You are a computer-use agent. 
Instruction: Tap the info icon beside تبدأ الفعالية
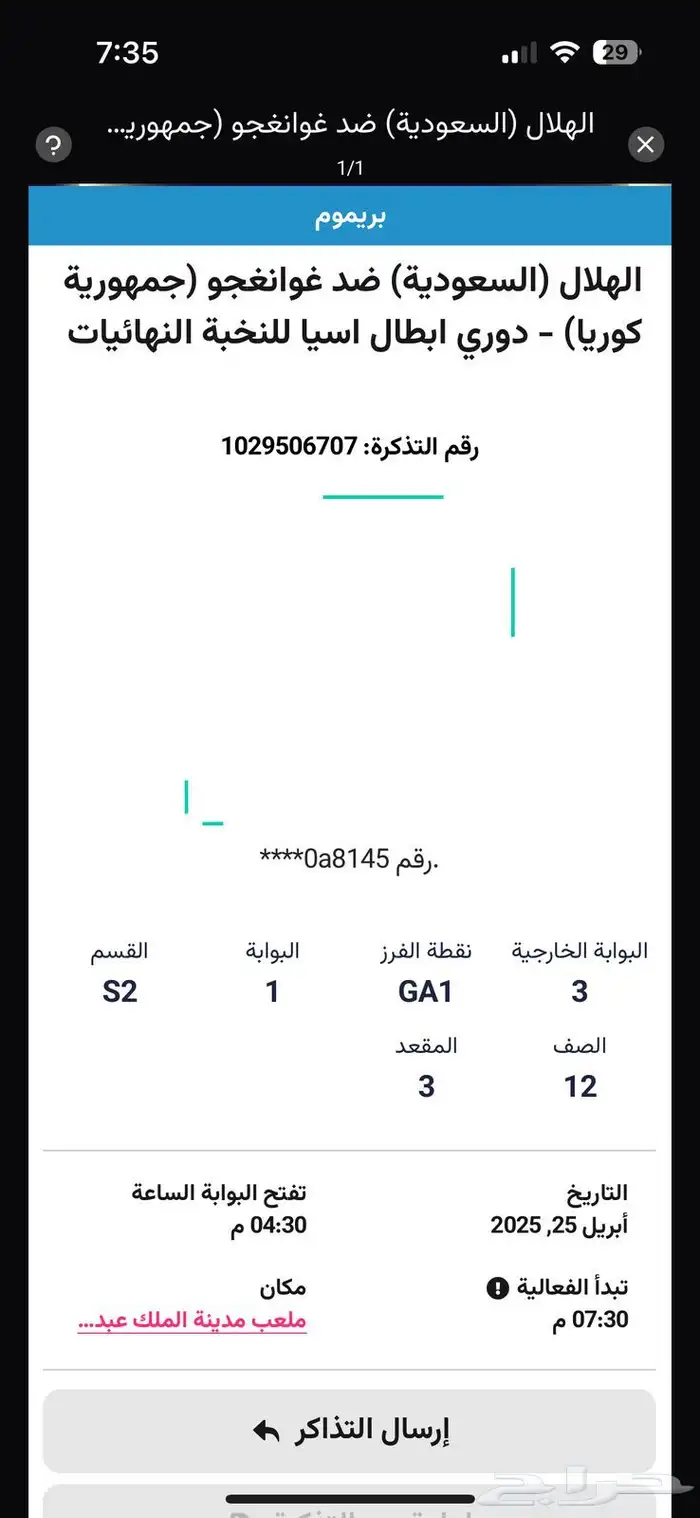pos(497,1288)
